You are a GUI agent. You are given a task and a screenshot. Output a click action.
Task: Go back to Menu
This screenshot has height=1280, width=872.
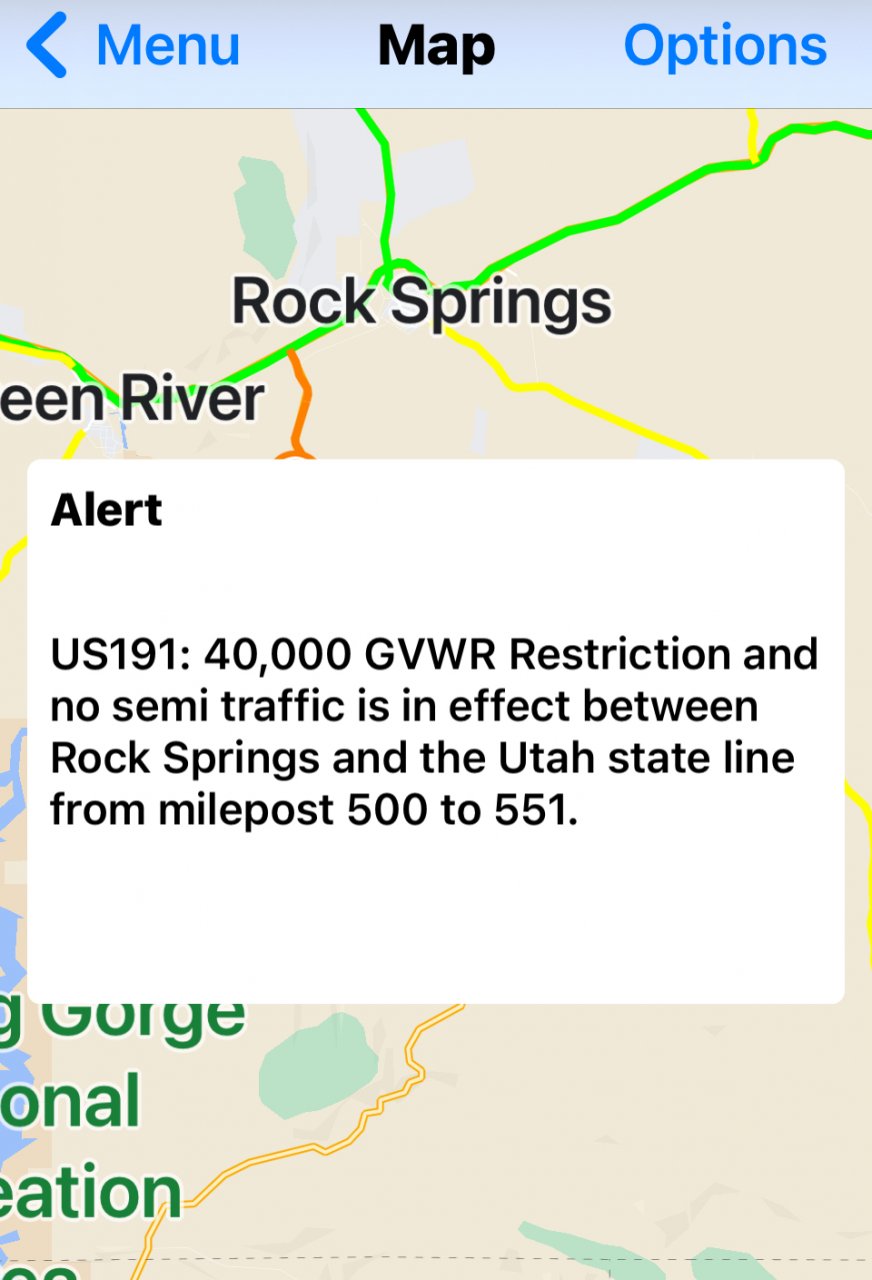[134, 47]
